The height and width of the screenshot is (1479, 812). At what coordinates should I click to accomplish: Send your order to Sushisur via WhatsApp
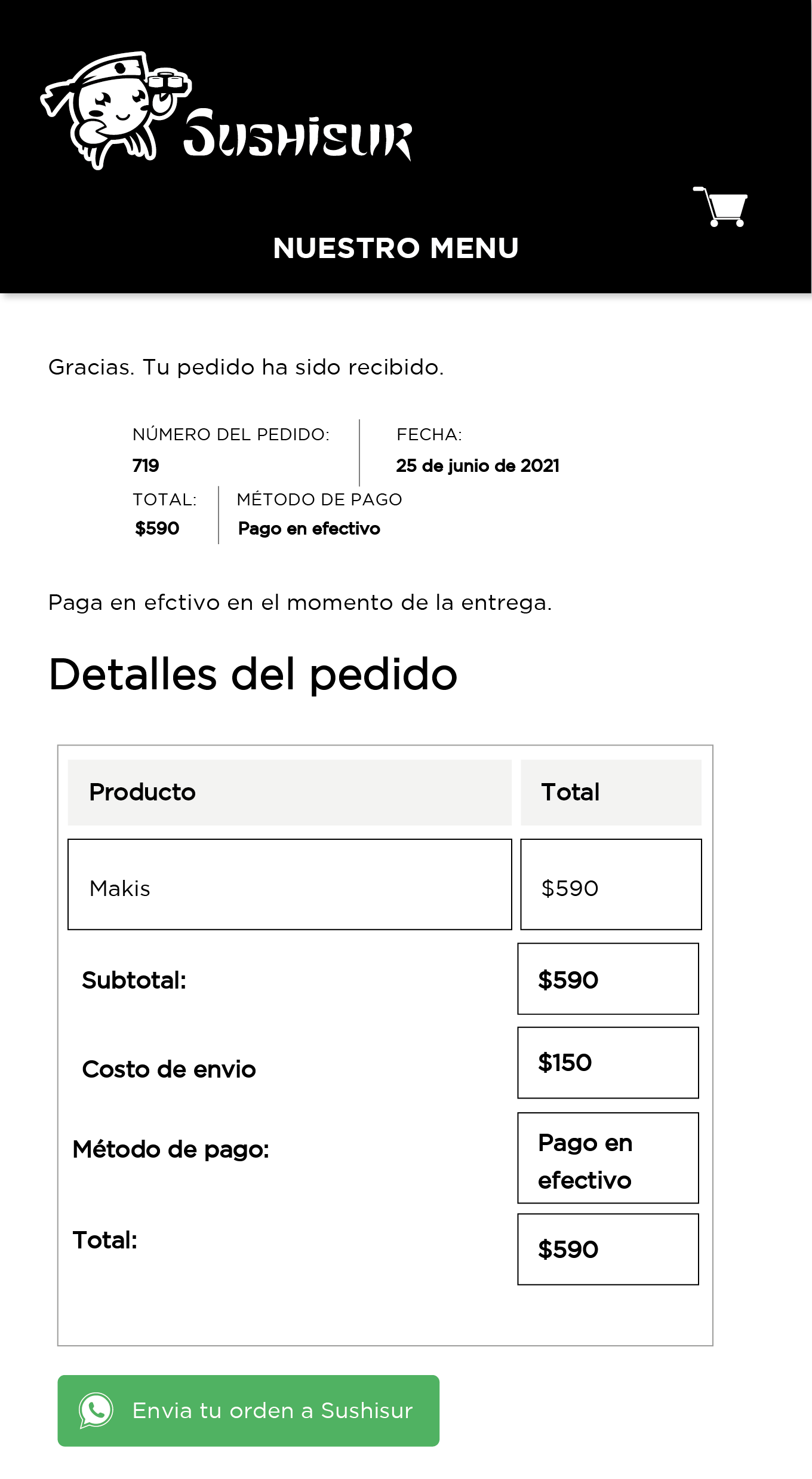pyautogui.click(x=248, y=1410)
